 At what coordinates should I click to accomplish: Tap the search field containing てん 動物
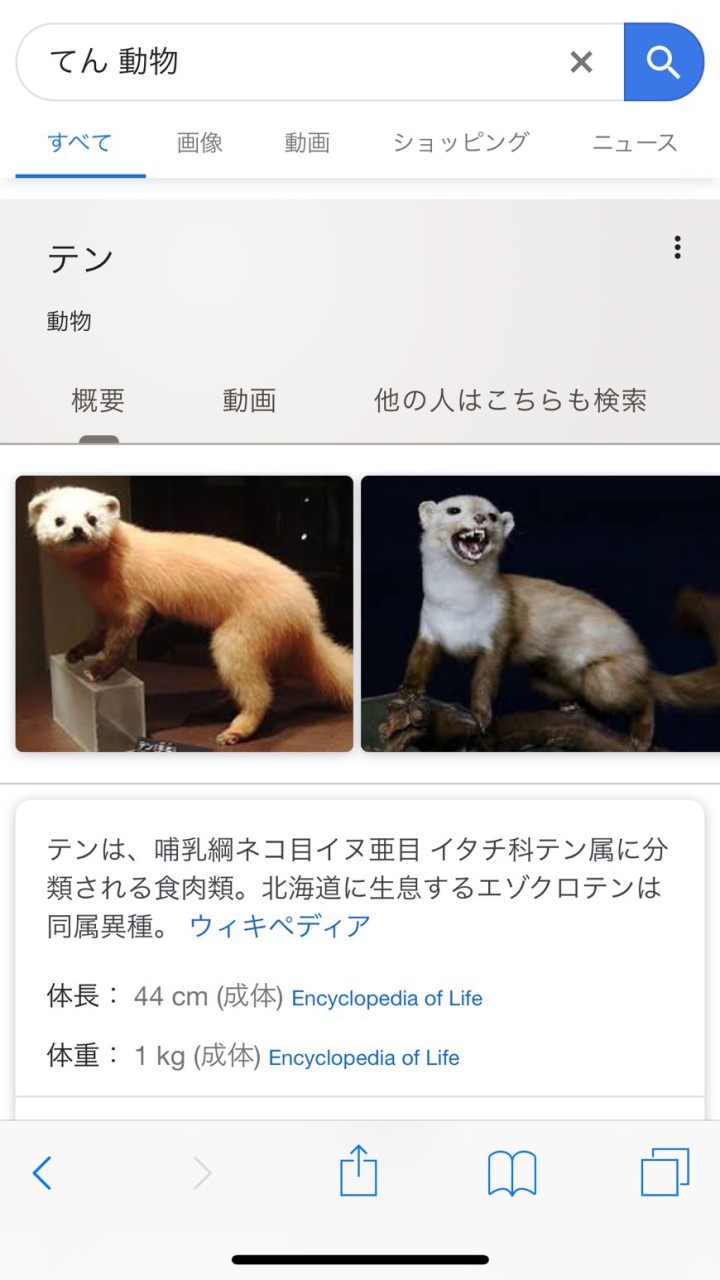point(300,62)
